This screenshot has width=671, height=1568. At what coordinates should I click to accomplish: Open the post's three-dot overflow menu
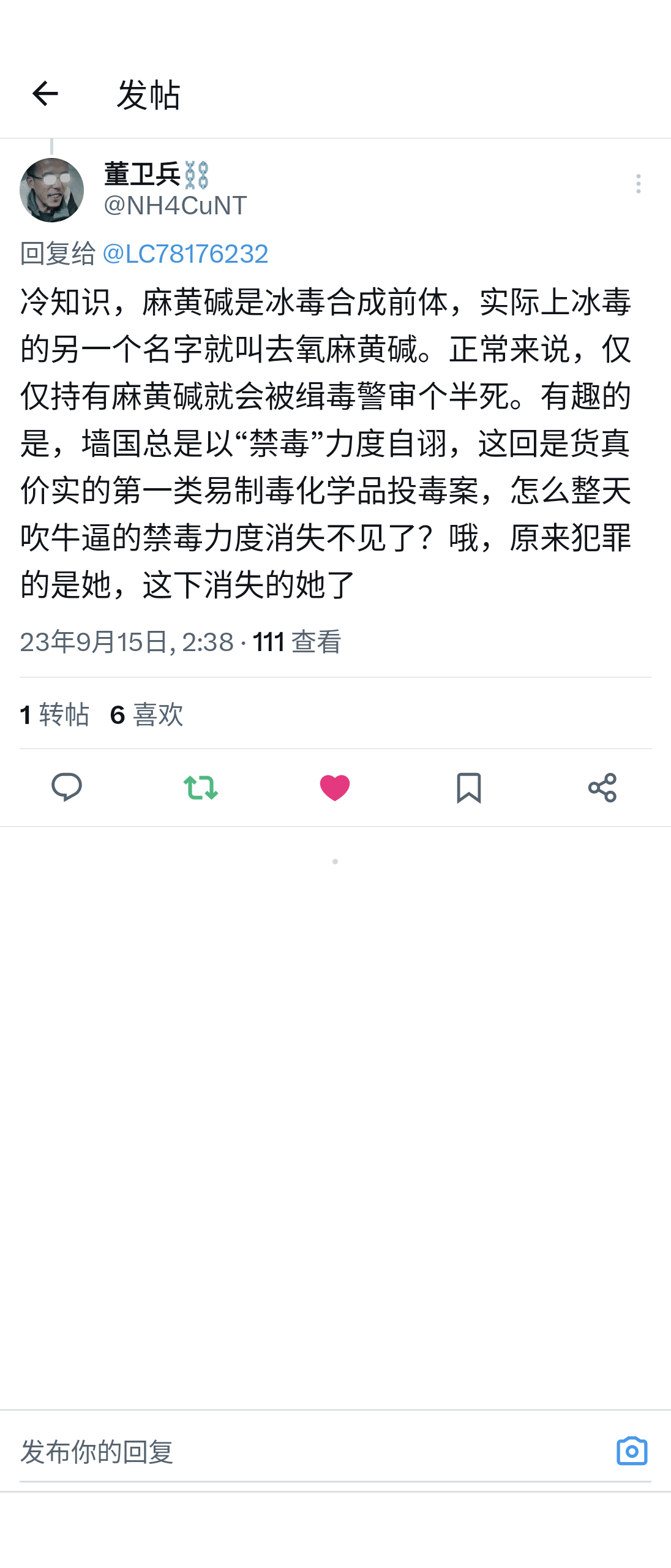pos(638,184)
